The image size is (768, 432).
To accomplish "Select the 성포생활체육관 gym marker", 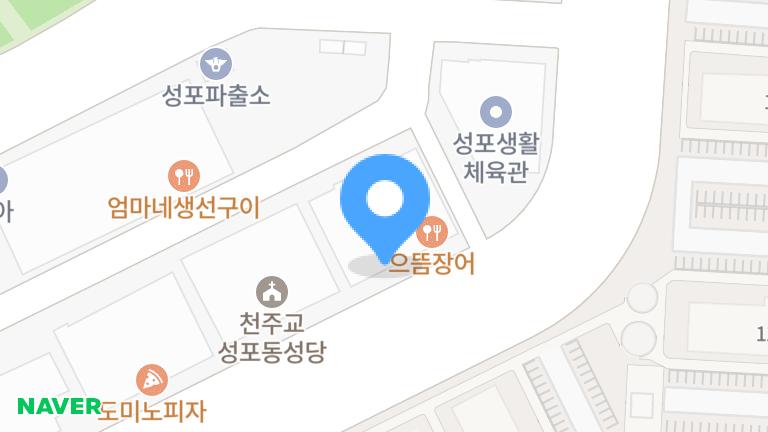I will [495, 111].
